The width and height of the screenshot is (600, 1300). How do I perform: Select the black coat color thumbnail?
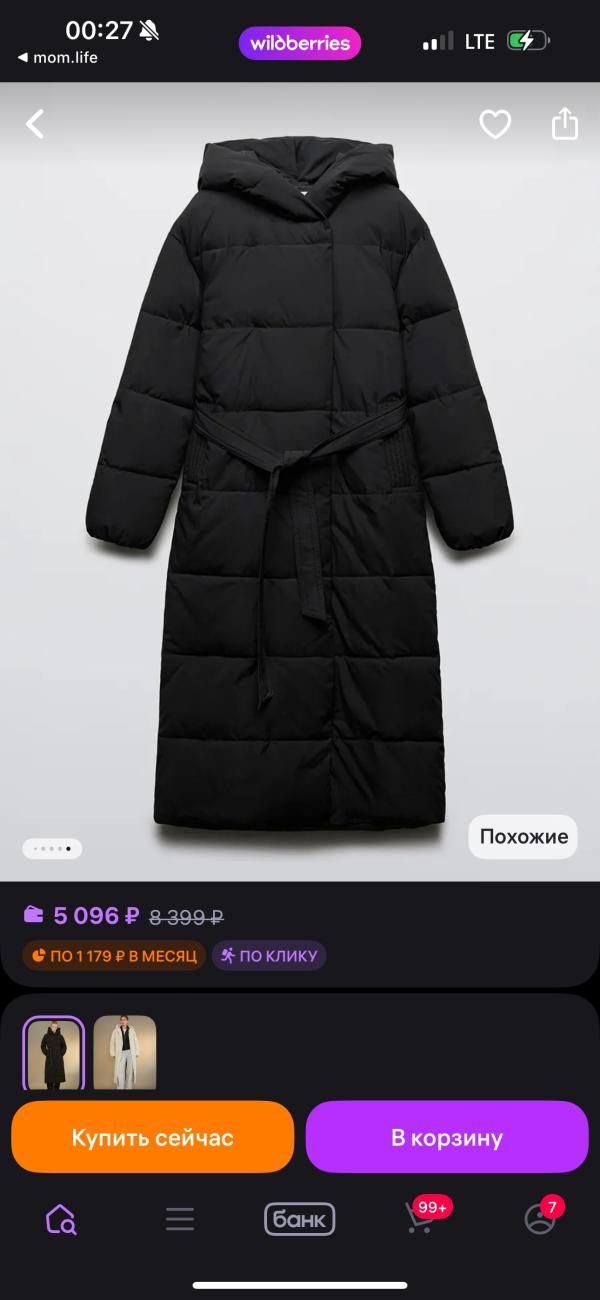54,1052
